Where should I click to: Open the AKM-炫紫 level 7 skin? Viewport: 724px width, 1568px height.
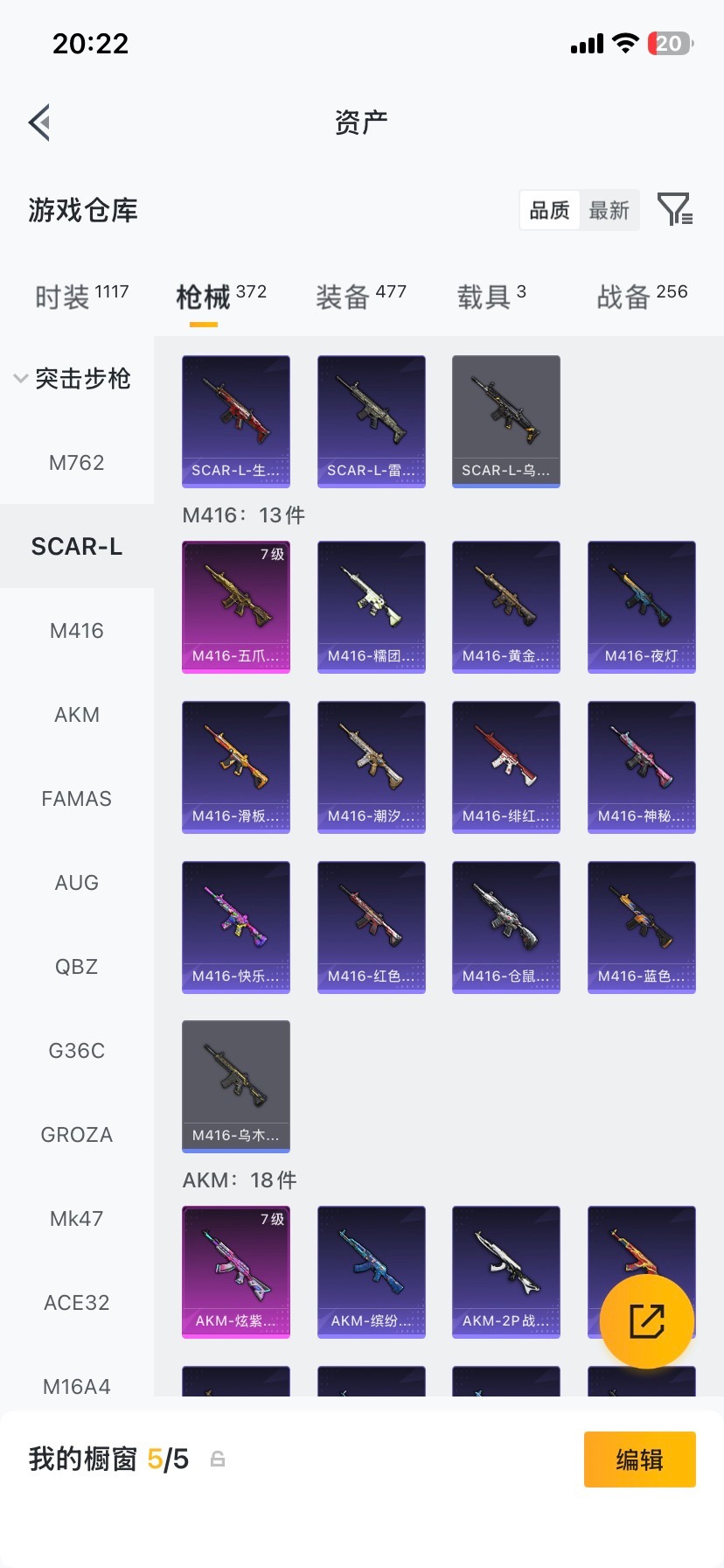tap(236, 1271)
